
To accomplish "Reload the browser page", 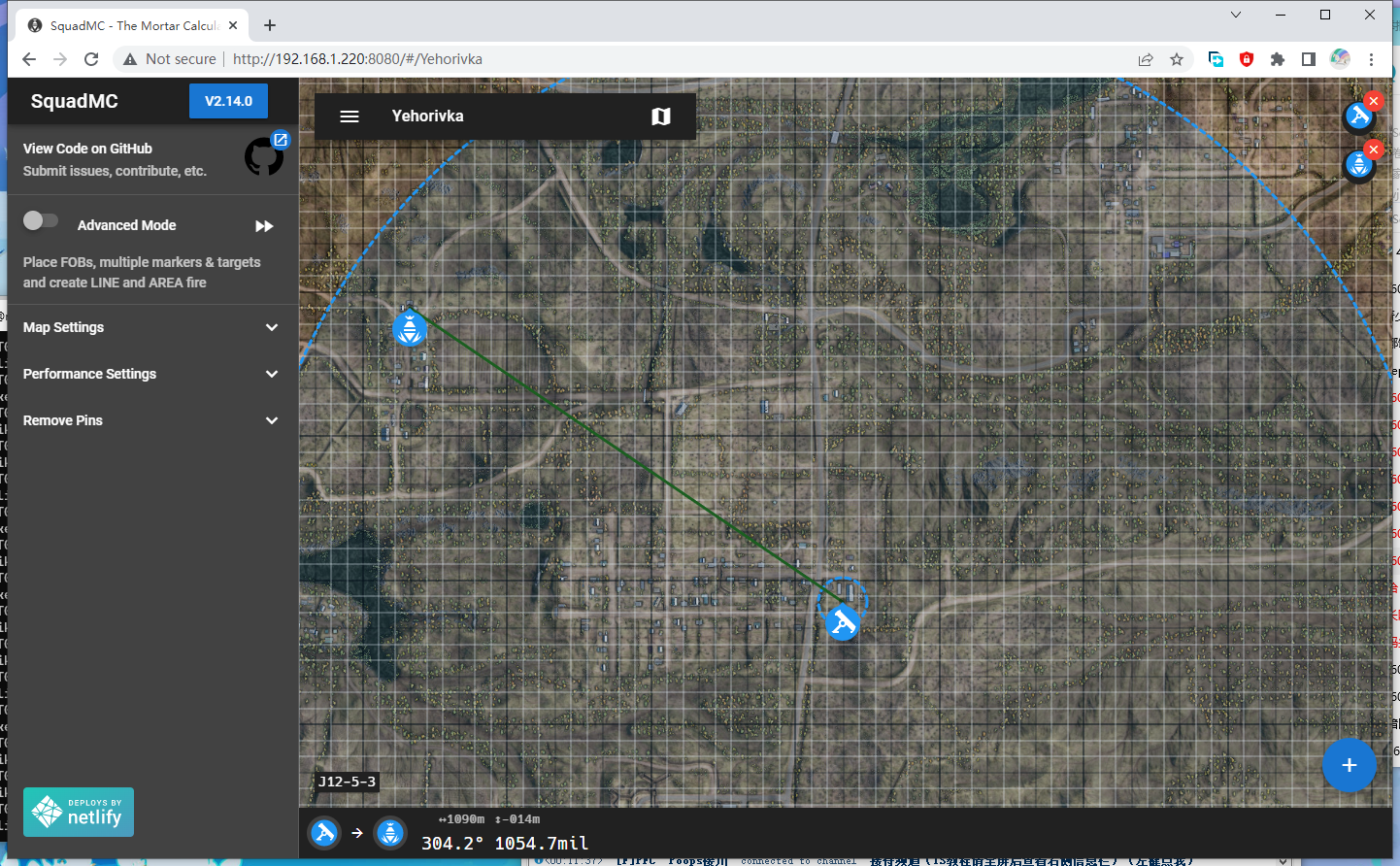I will click(x=91, y=59).
